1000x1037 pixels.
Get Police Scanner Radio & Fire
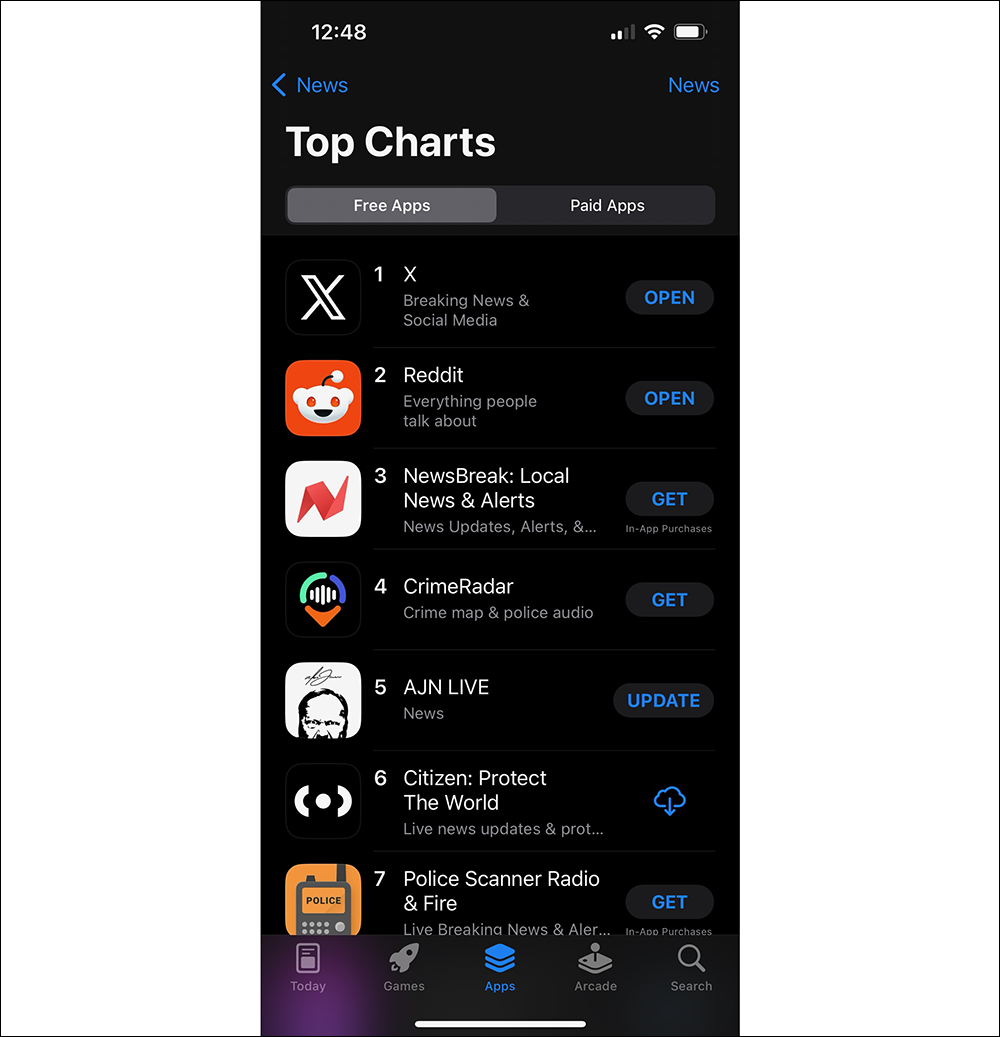click(x=669, y=902)
